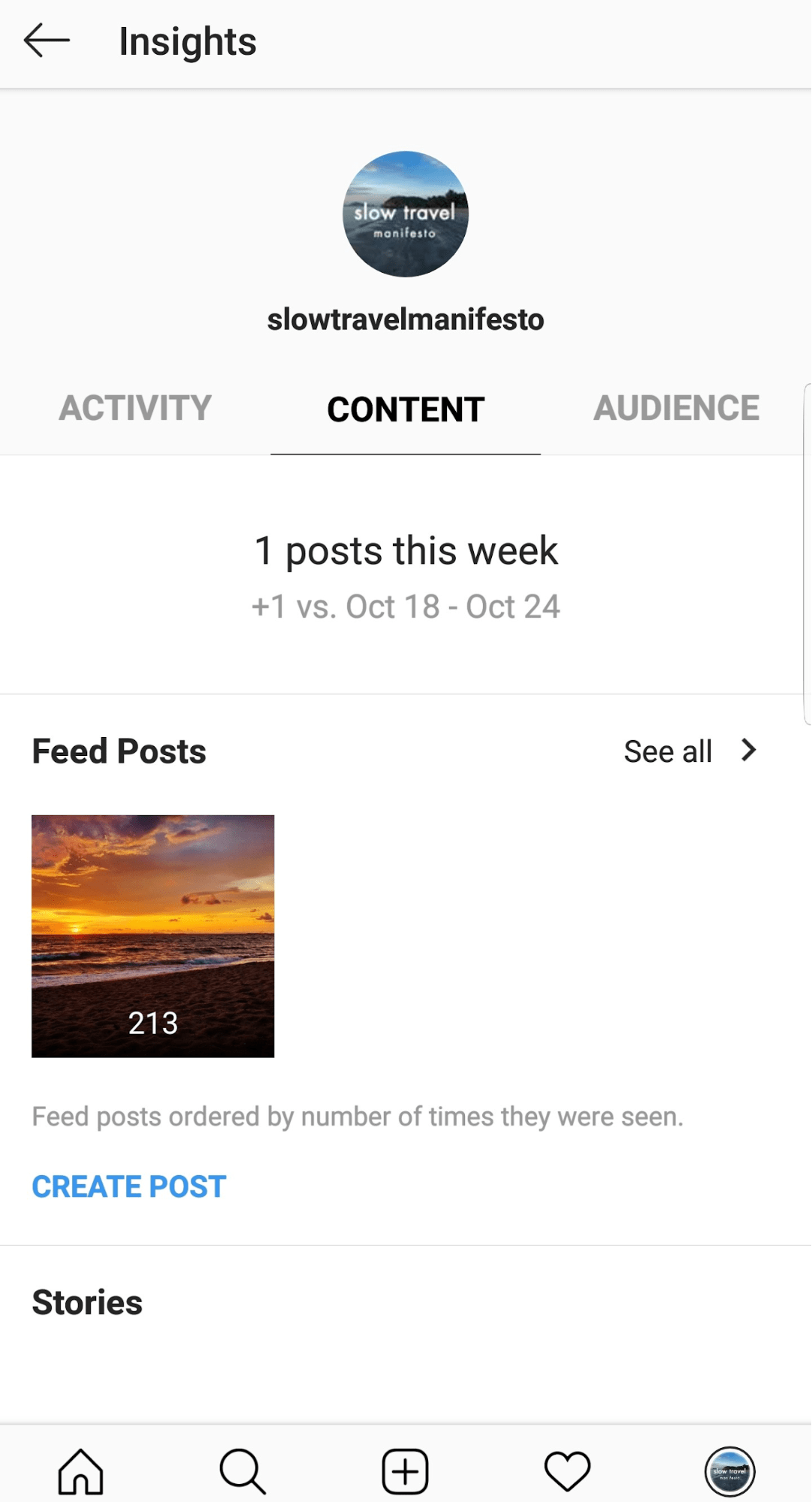The width and height of the screenshot is (812, 1502).
Task: Add a new post with plus icon
Action: tap(406, 1470)
